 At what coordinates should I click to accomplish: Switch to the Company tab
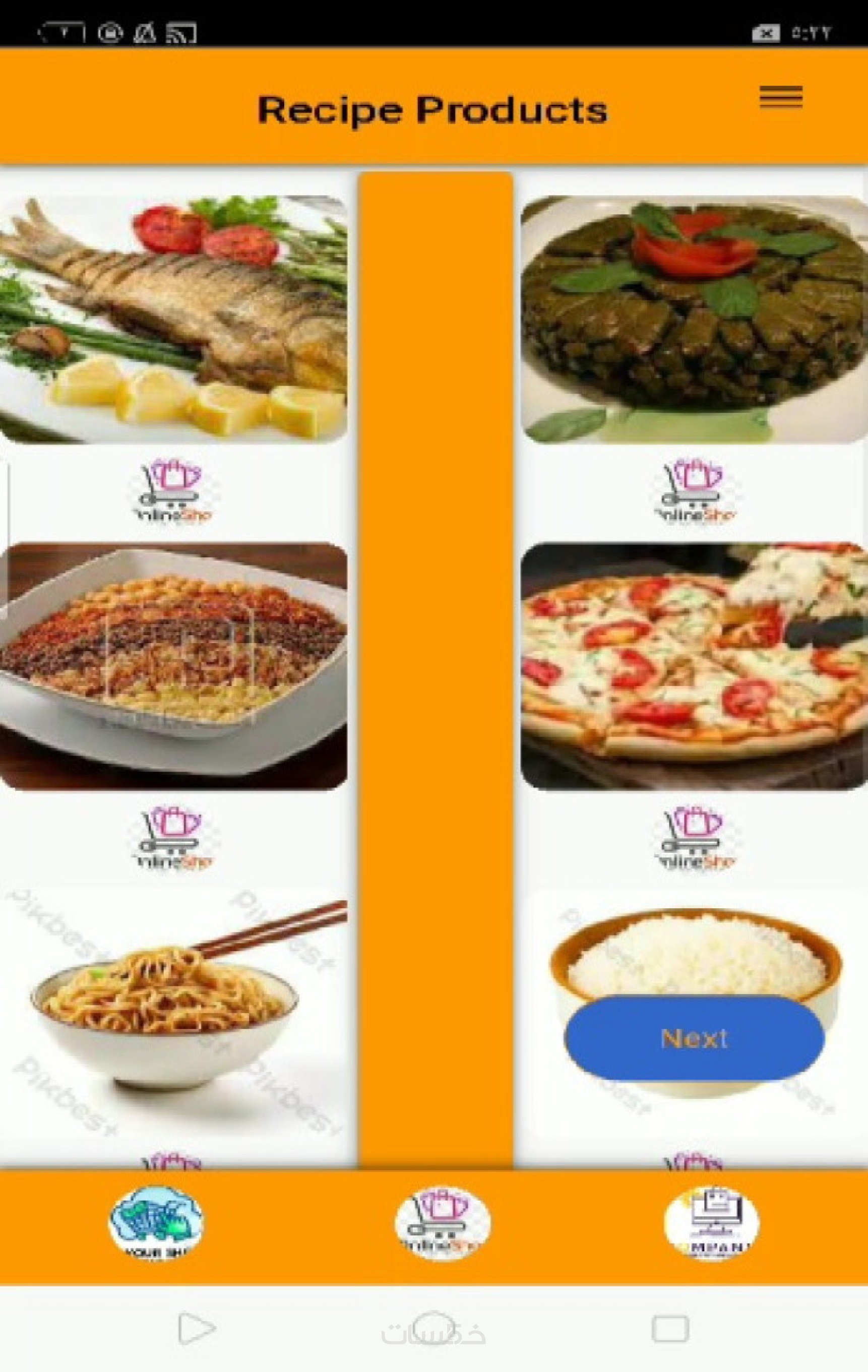(x=711, y=1223)
